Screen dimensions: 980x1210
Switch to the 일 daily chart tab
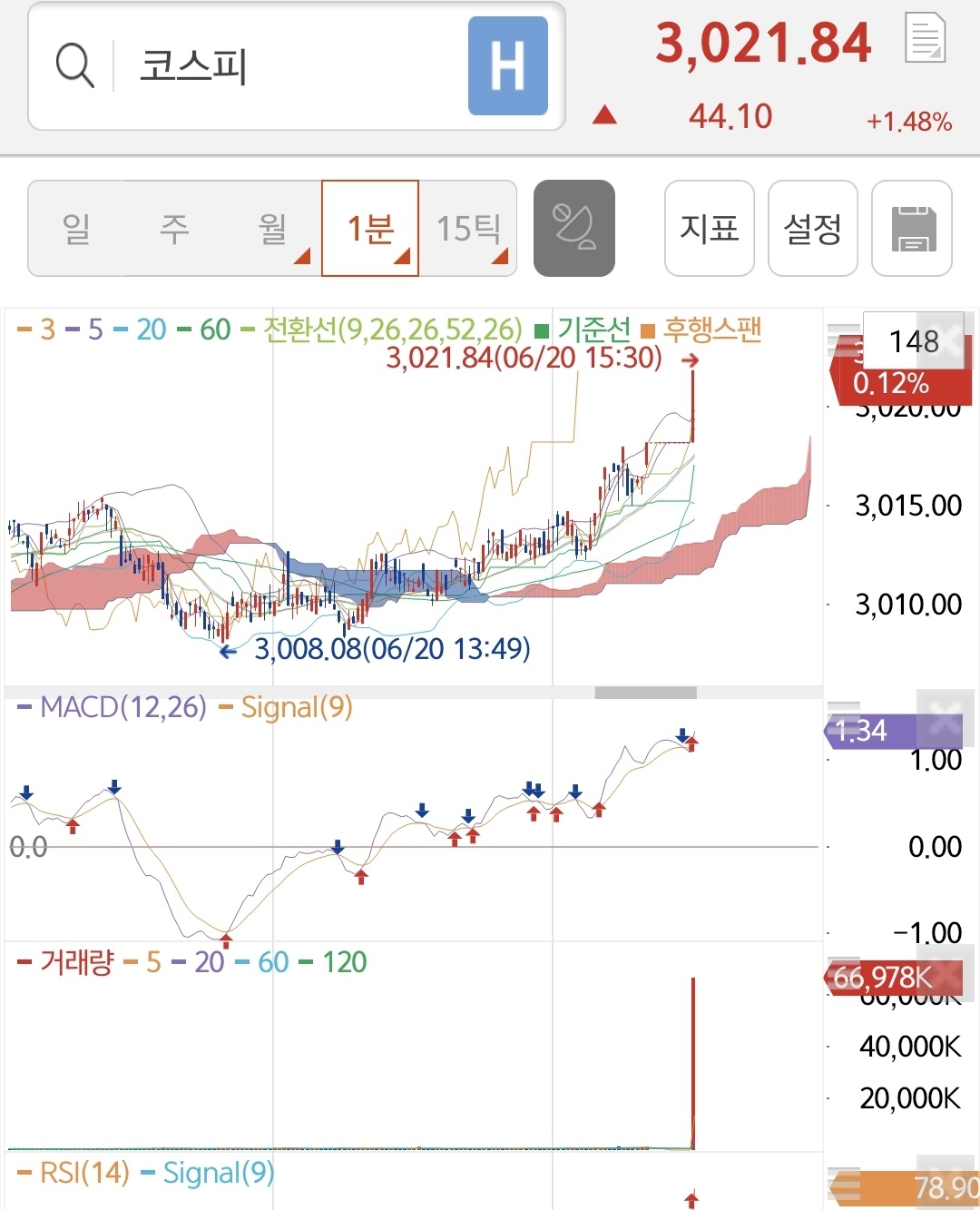click(x=77, y=228)
